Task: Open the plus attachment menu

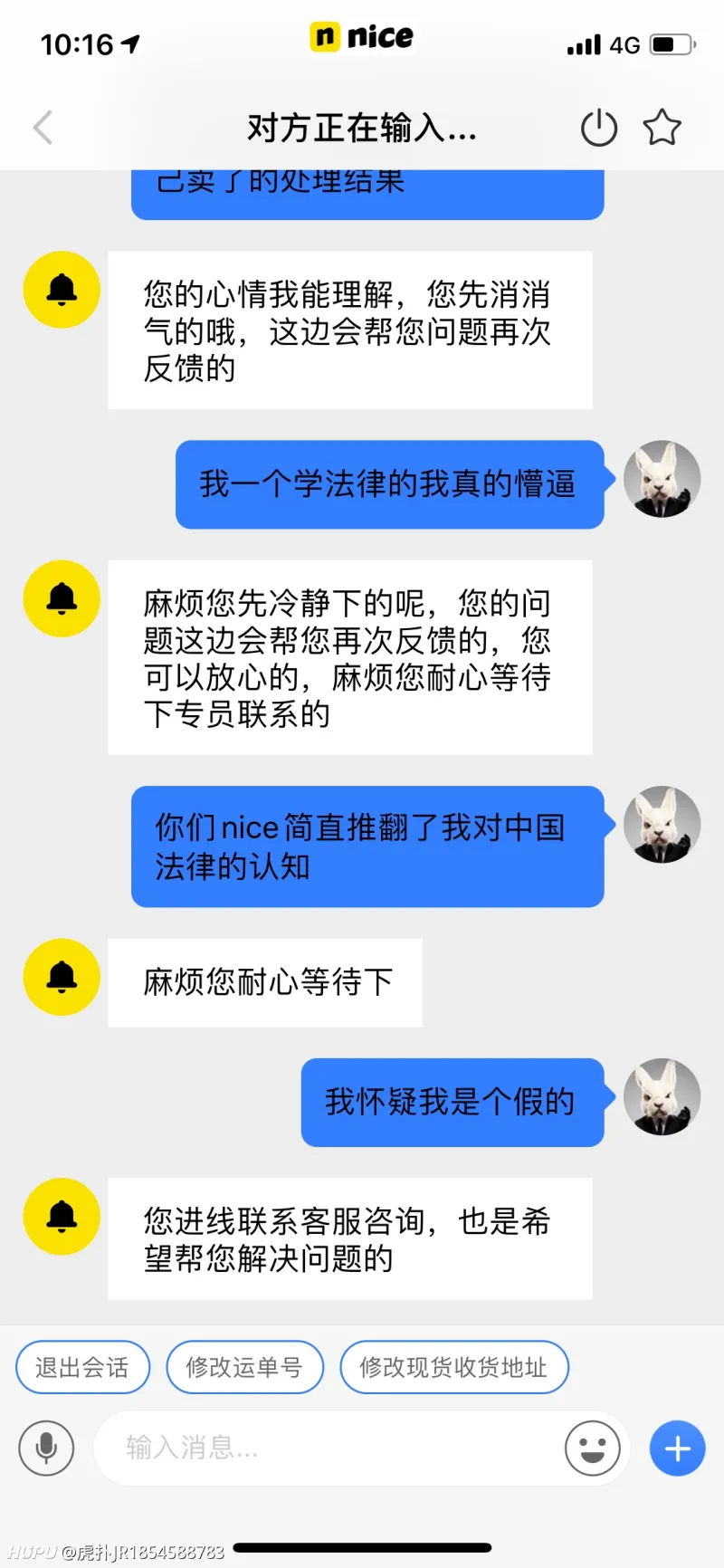Action: [x=677, y=1448]
